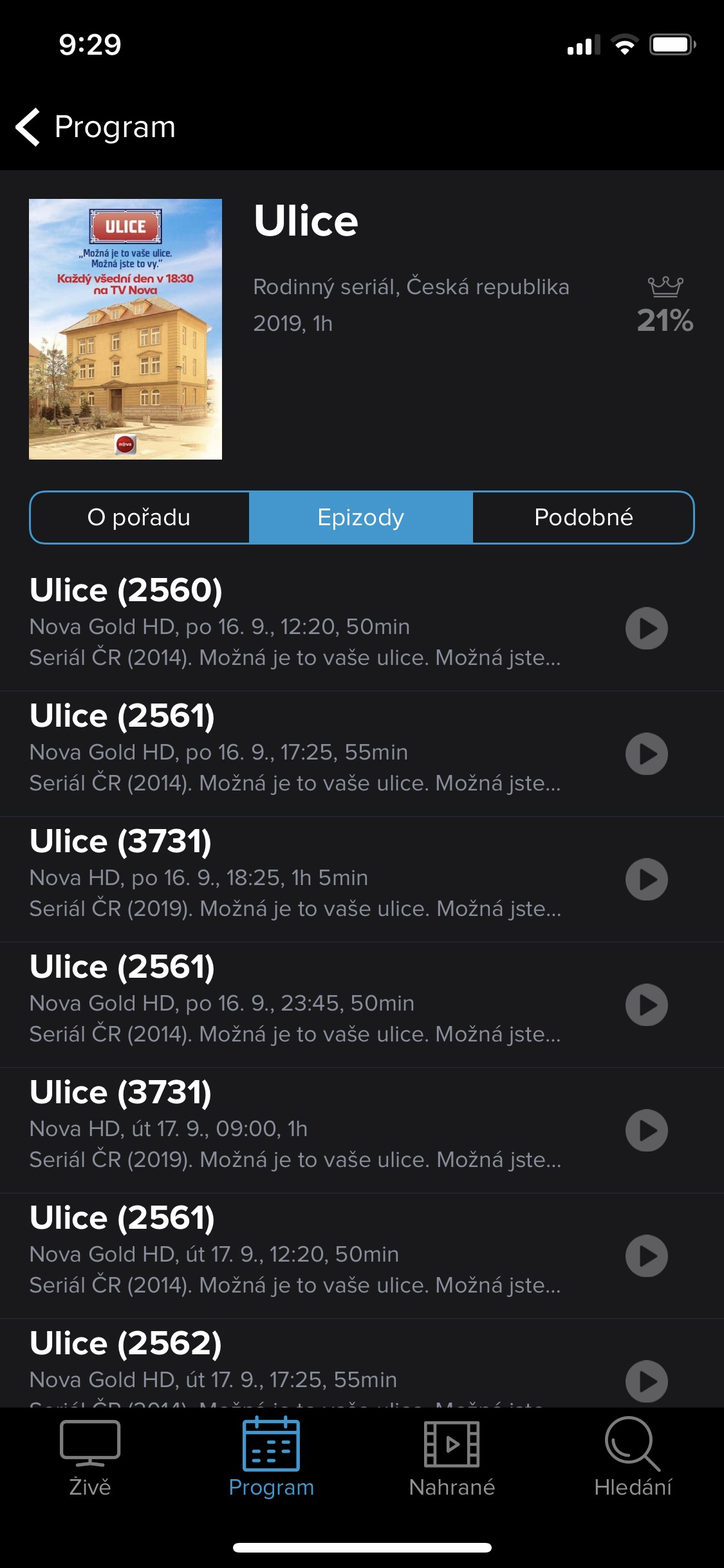Tap the Ulice show poster
The height and width of the screenshot is (1568, 724).
(125, 329)
